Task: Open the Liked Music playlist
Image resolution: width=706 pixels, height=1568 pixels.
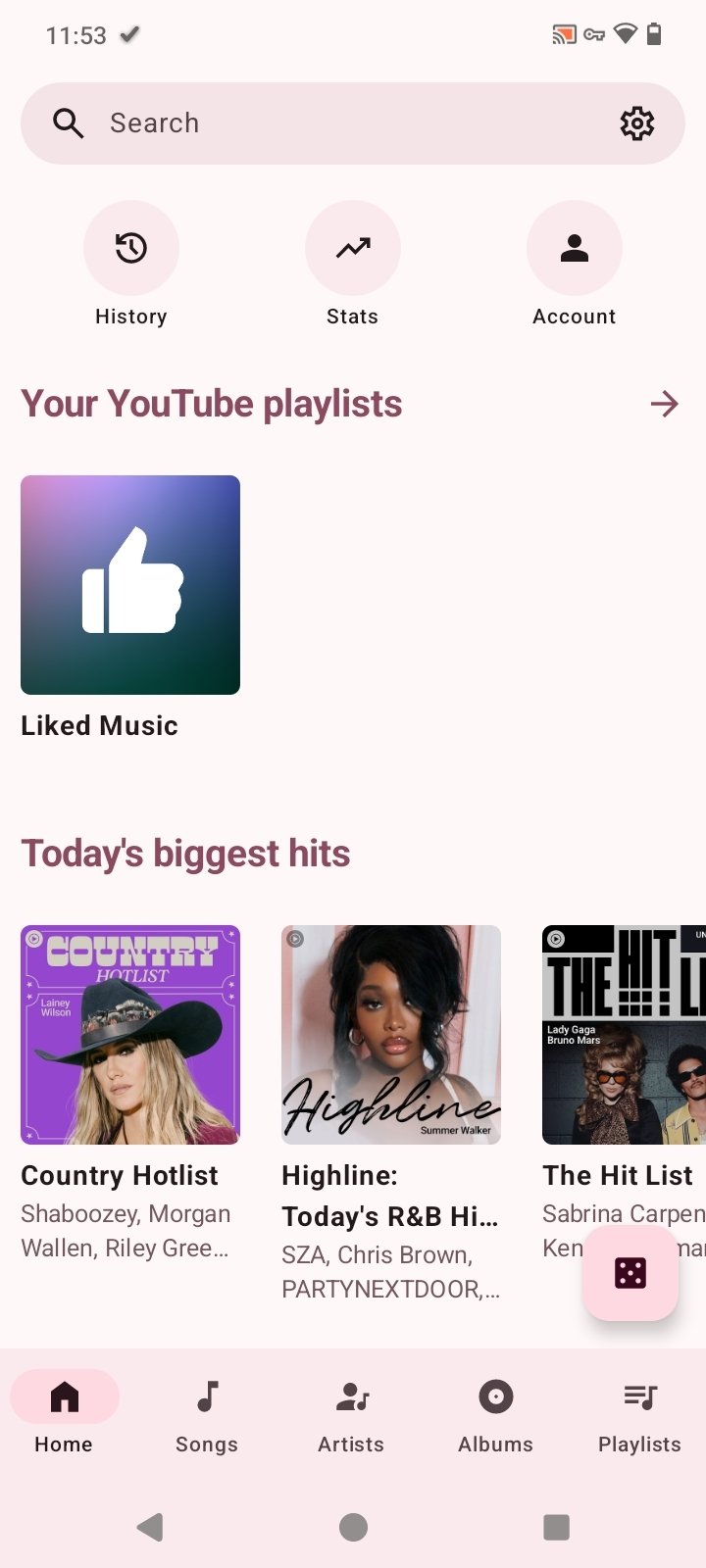Action: point(130,585)
